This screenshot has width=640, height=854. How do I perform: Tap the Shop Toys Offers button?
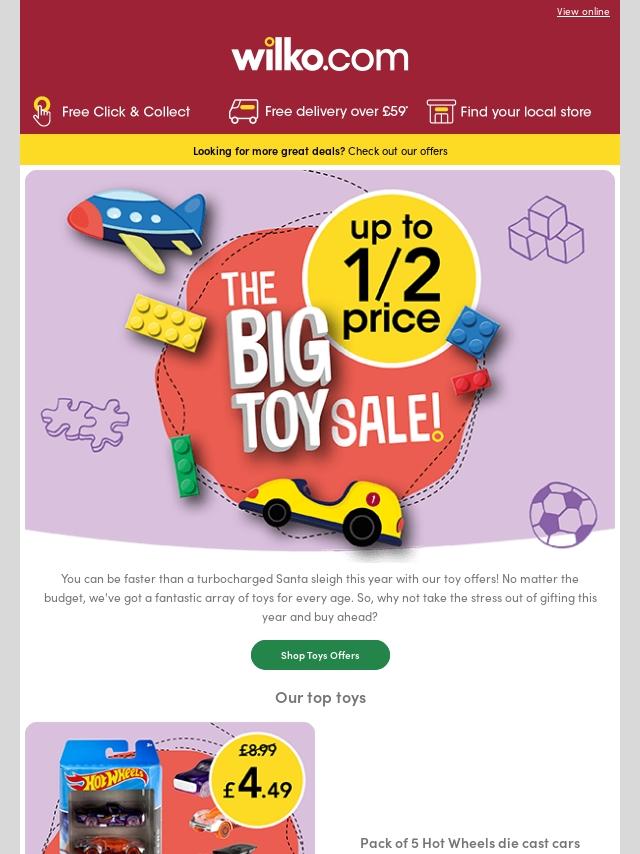[x=320, y=655]
